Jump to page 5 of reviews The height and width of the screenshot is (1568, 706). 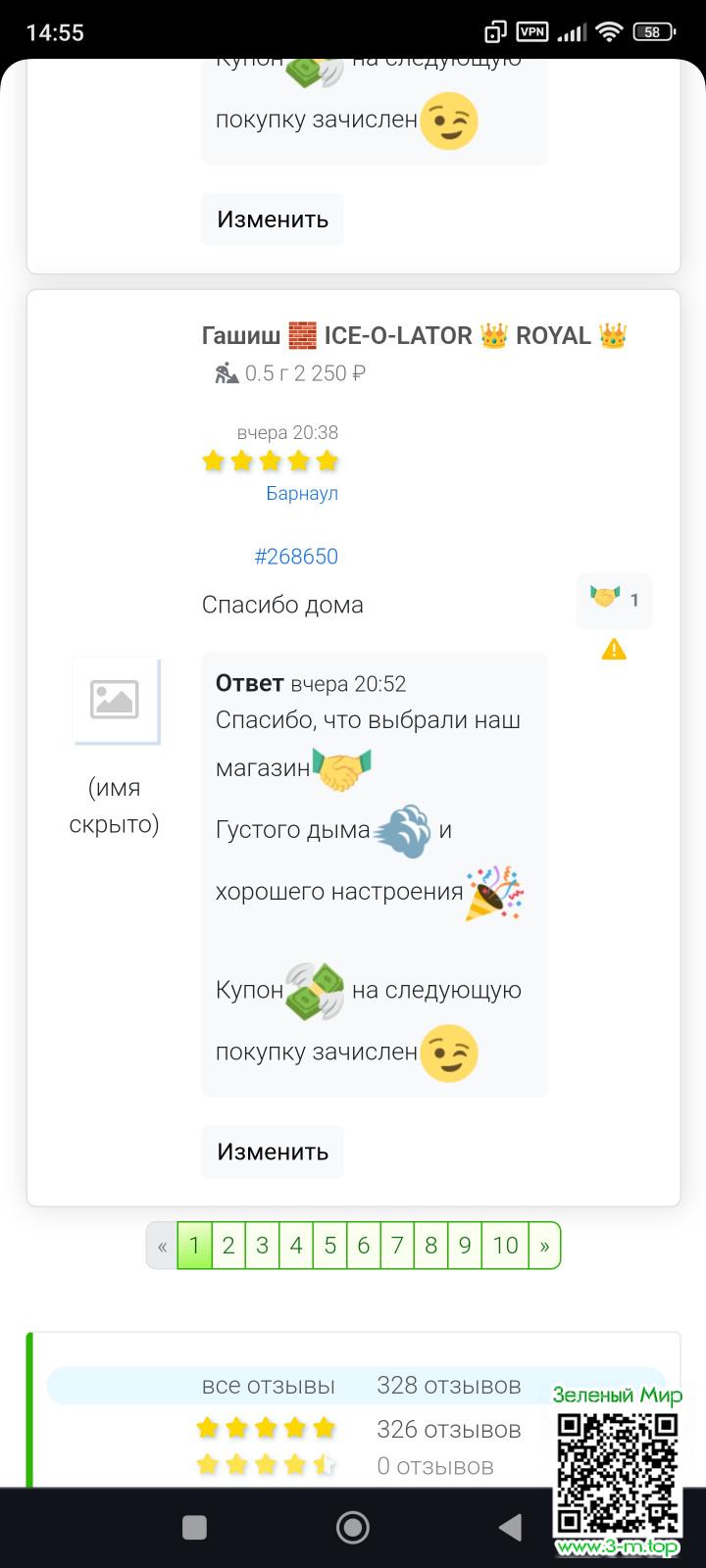pos(329,1246)
